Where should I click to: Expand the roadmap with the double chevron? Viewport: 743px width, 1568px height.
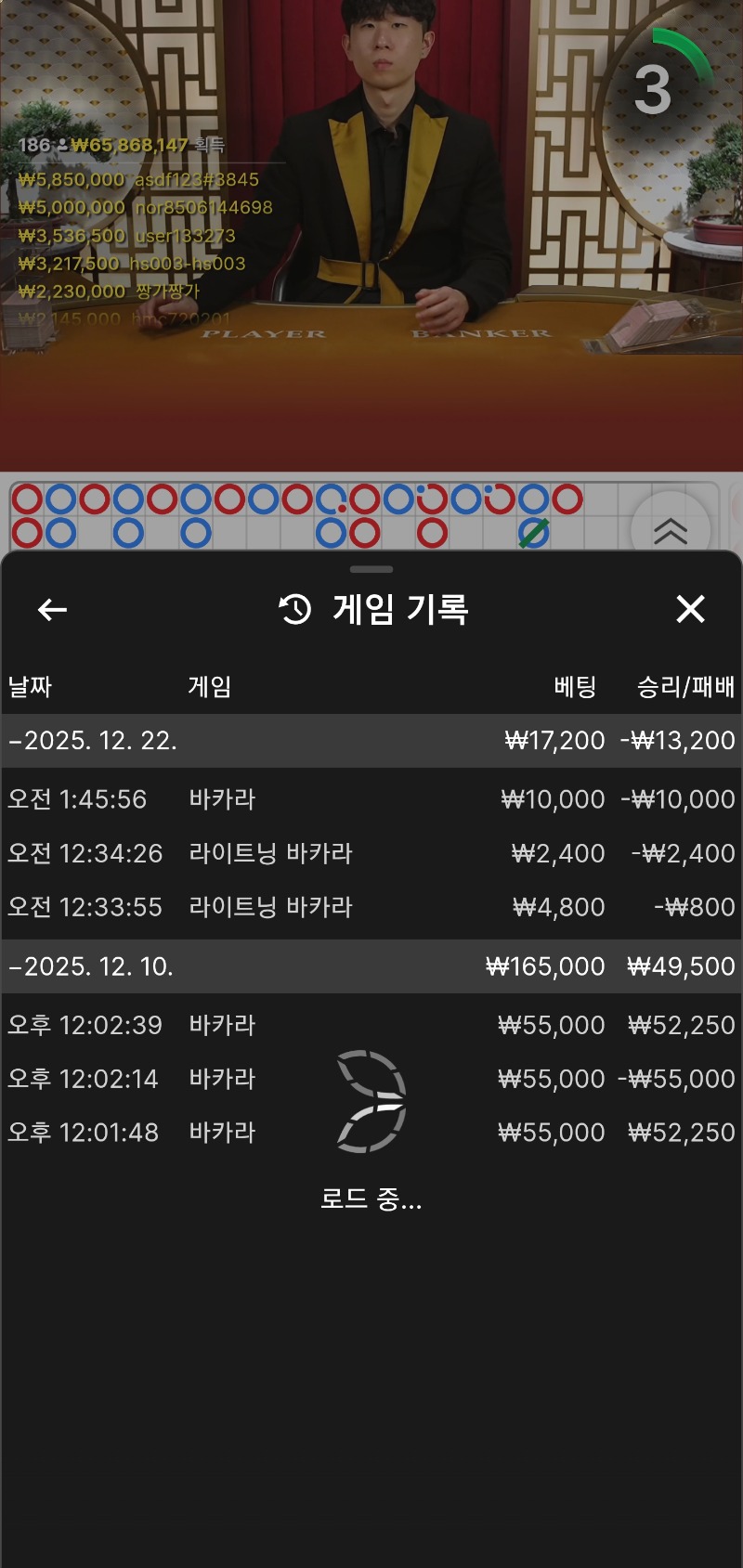tap(670, 530)
